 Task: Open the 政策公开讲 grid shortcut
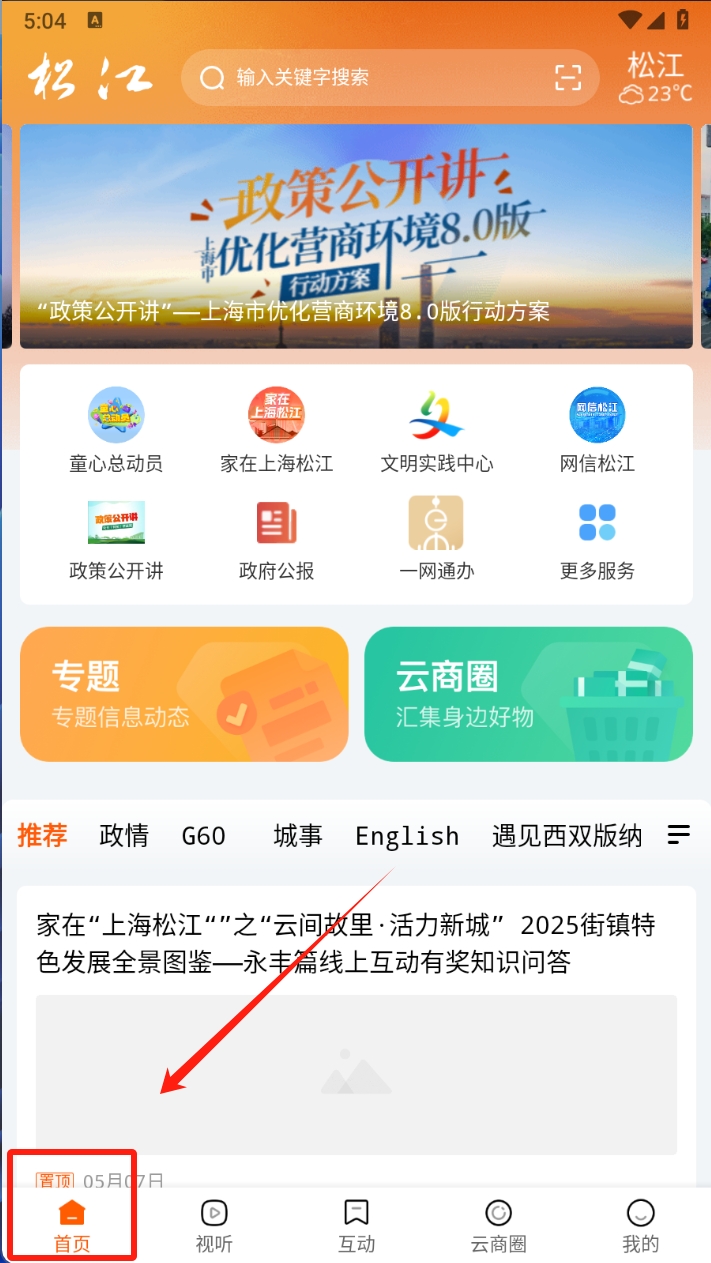tap(116, 538)
